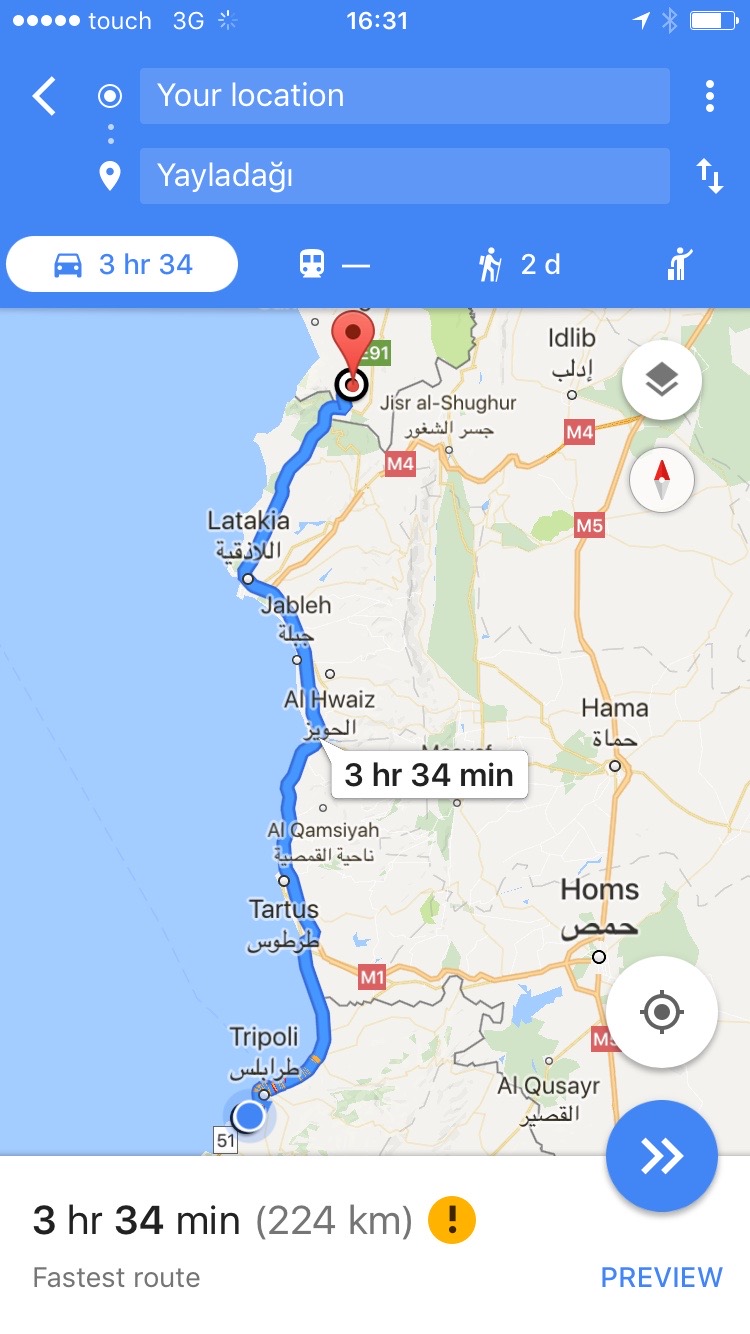Screen dimensions: 750x1334
Task: Start navigation with blue arrow button
Action: point(661,1156)
